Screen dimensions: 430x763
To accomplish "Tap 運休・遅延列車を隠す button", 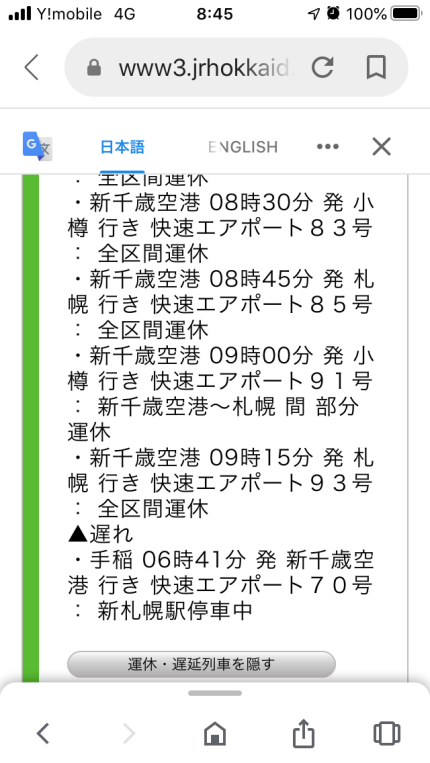I will tap(201, 664).
